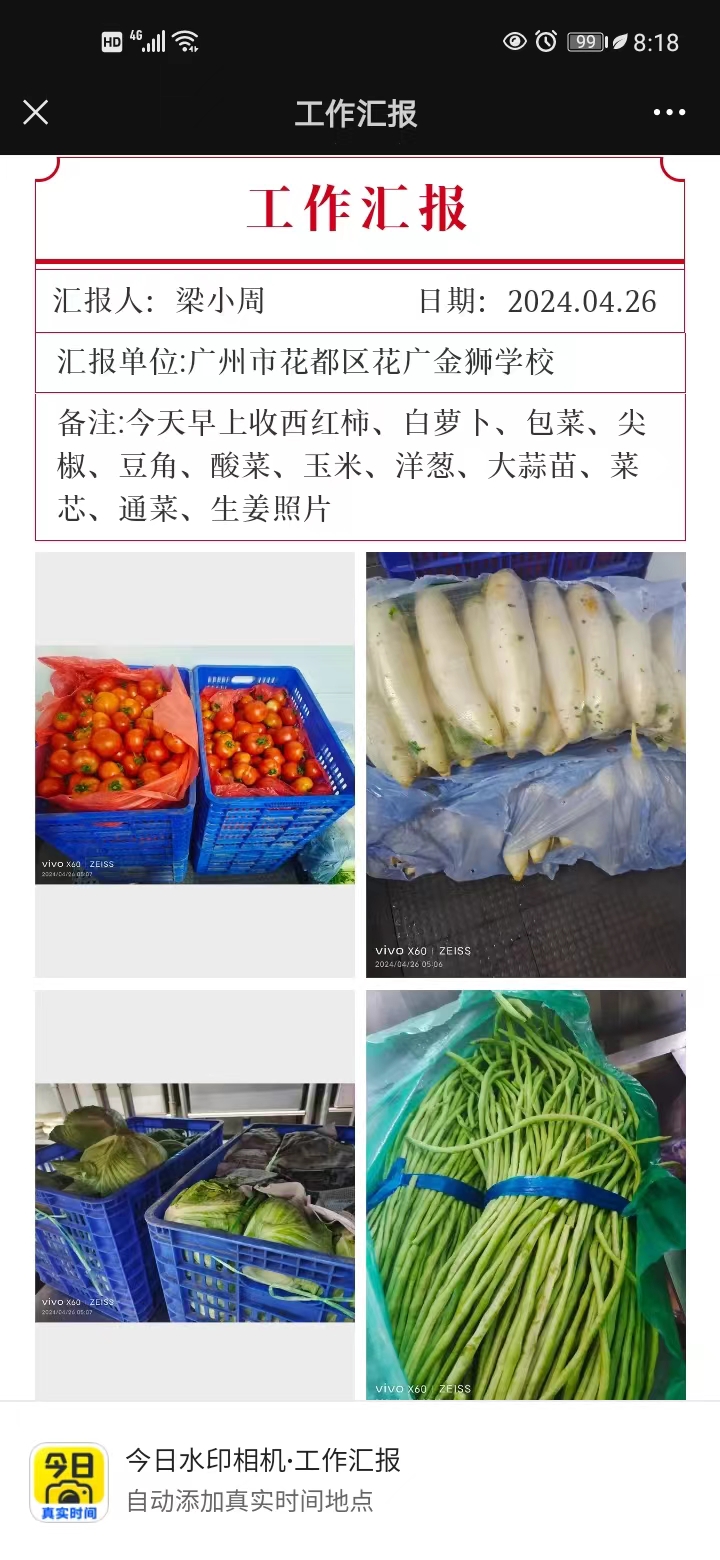Open the white radish photo
The height and width of the screenshot is (1560, 720).
(526, 764)
